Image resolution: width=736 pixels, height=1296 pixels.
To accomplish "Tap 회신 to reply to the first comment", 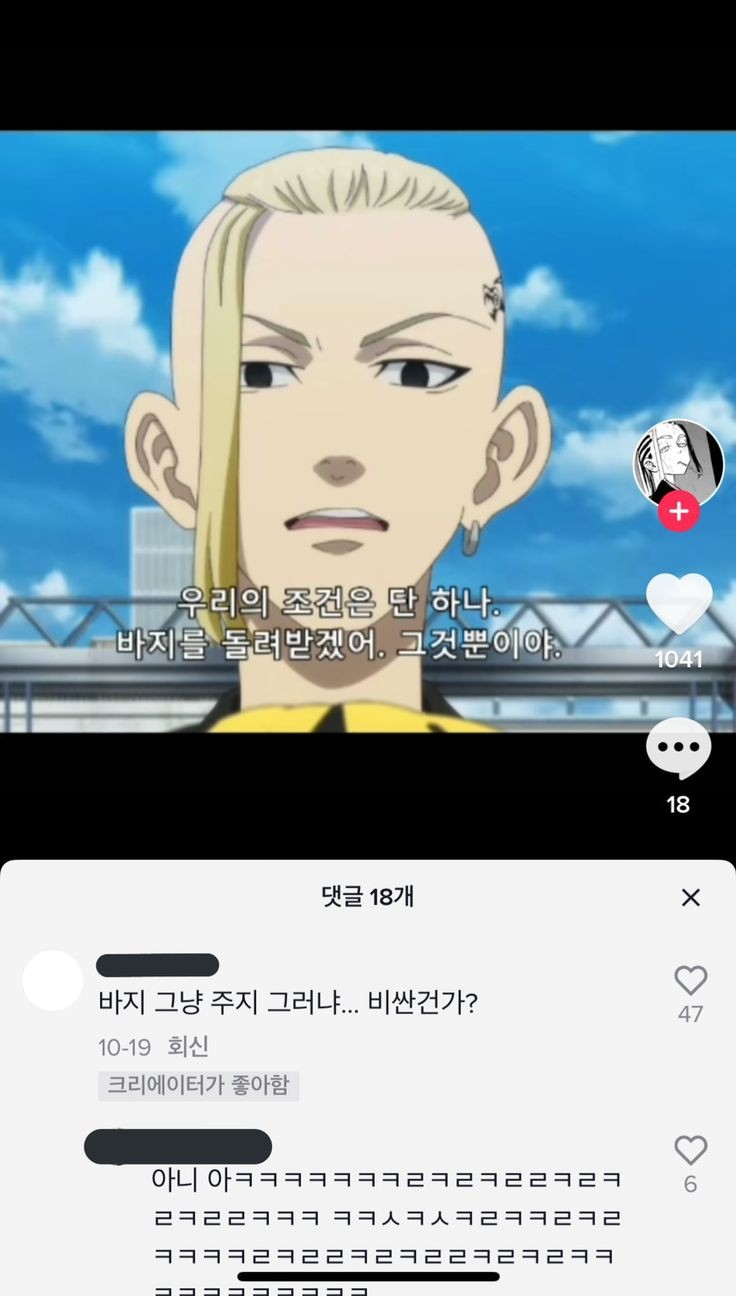I will [188, 1047].
